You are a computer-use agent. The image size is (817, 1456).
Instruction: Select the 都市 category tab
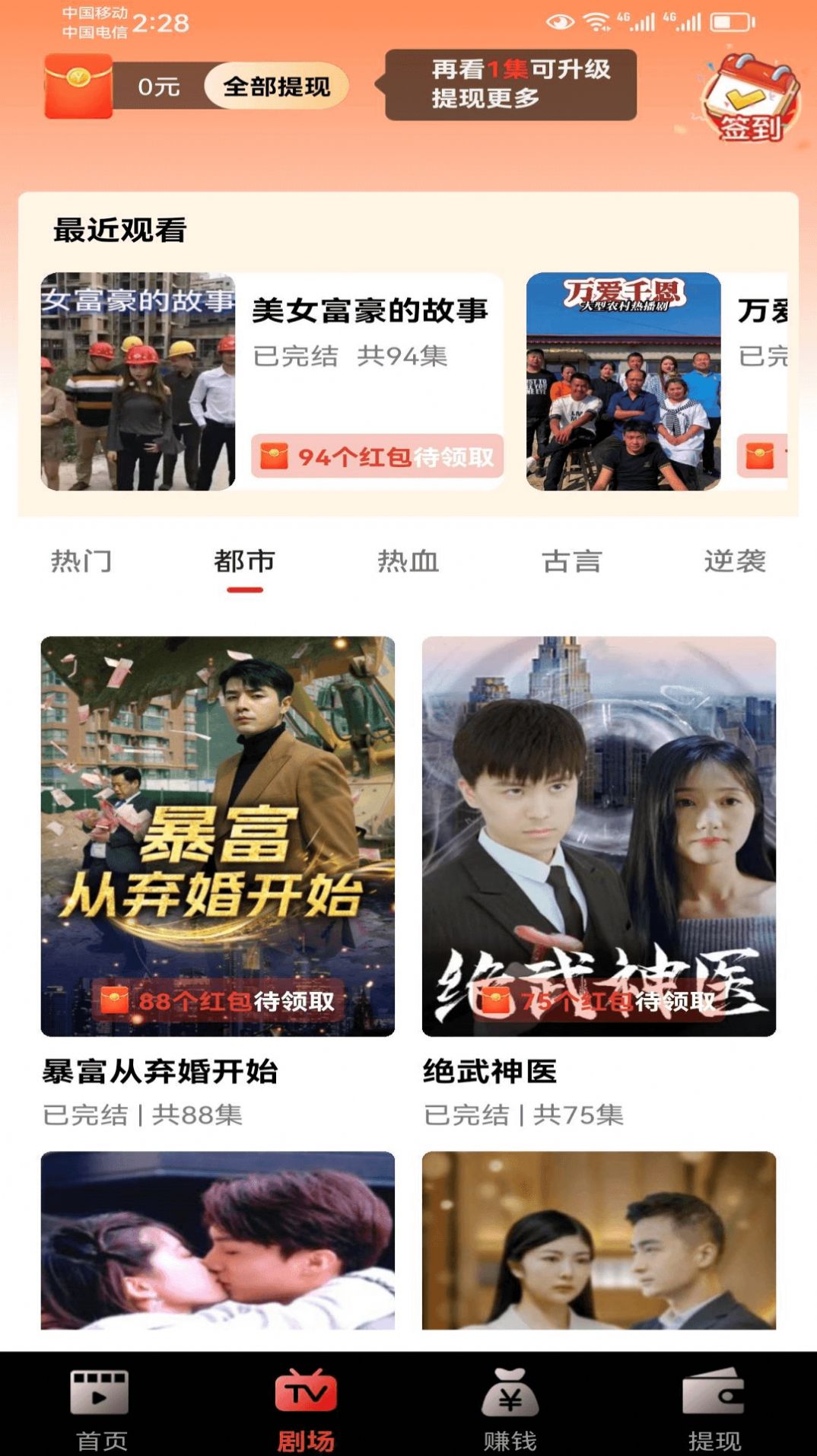pyautogui.click(x=244, y=561)
